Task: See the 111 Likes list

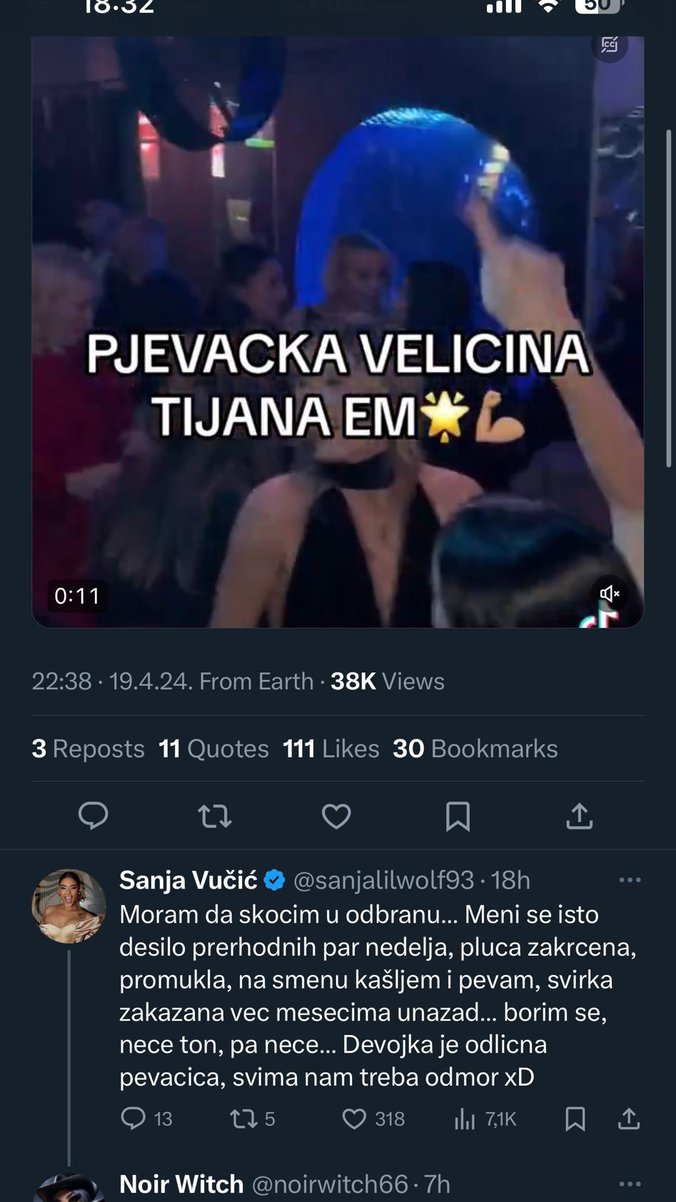Action: [332, 748]
